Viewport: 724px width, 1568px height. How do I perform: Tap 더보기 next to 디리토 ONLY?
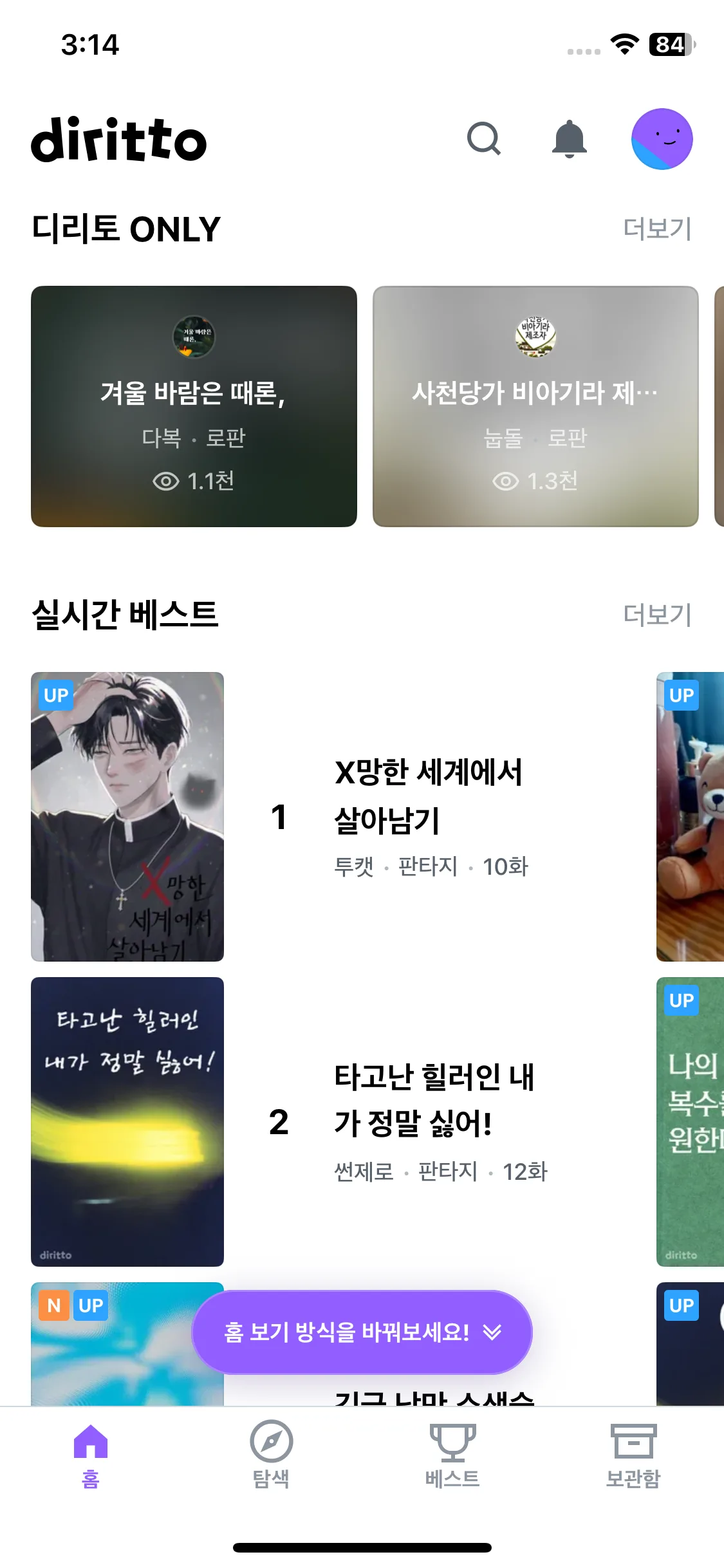tap(657, 229)
